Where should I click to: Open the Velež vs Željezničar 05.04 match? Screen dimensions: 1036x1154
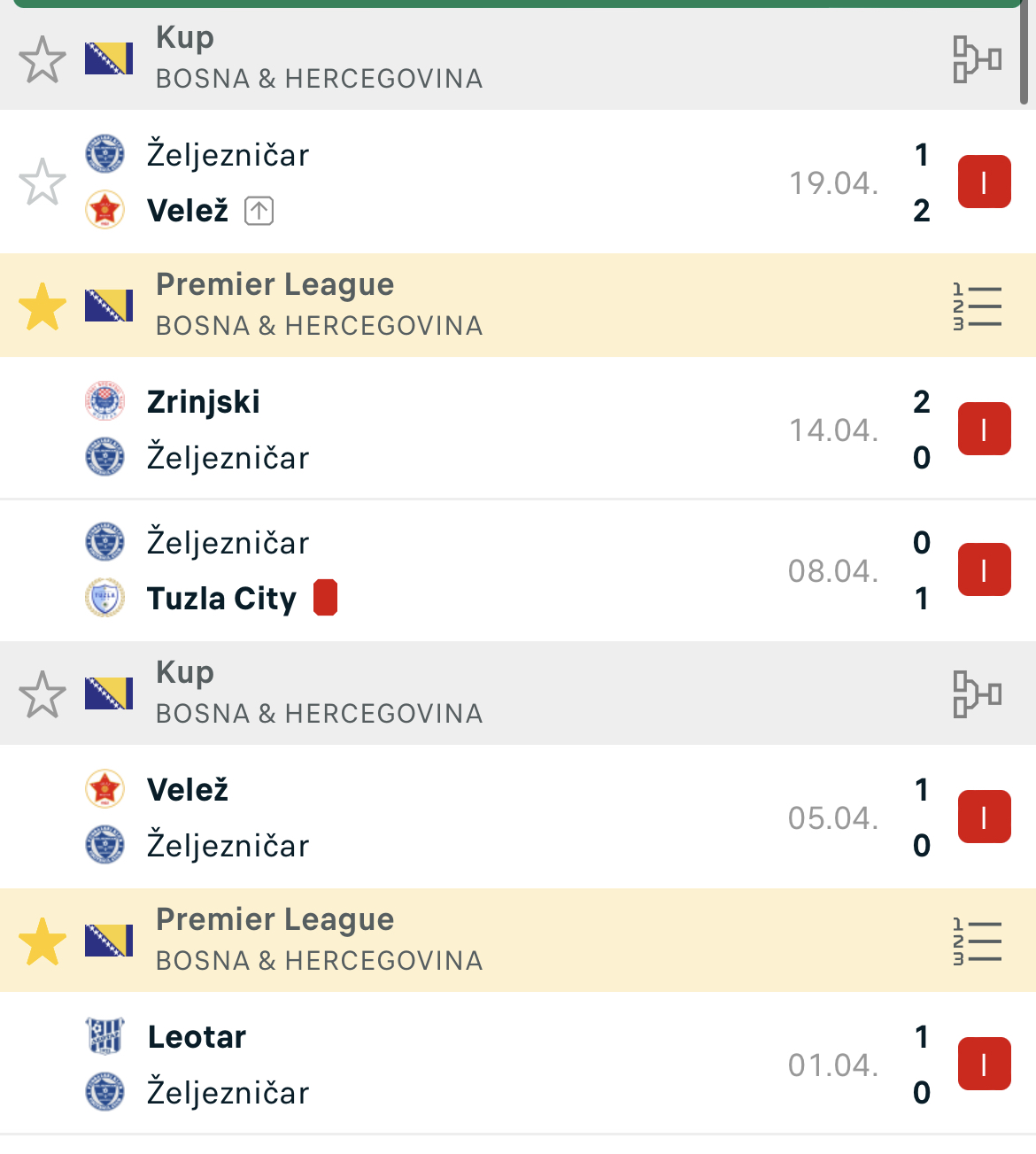[518, 817]
